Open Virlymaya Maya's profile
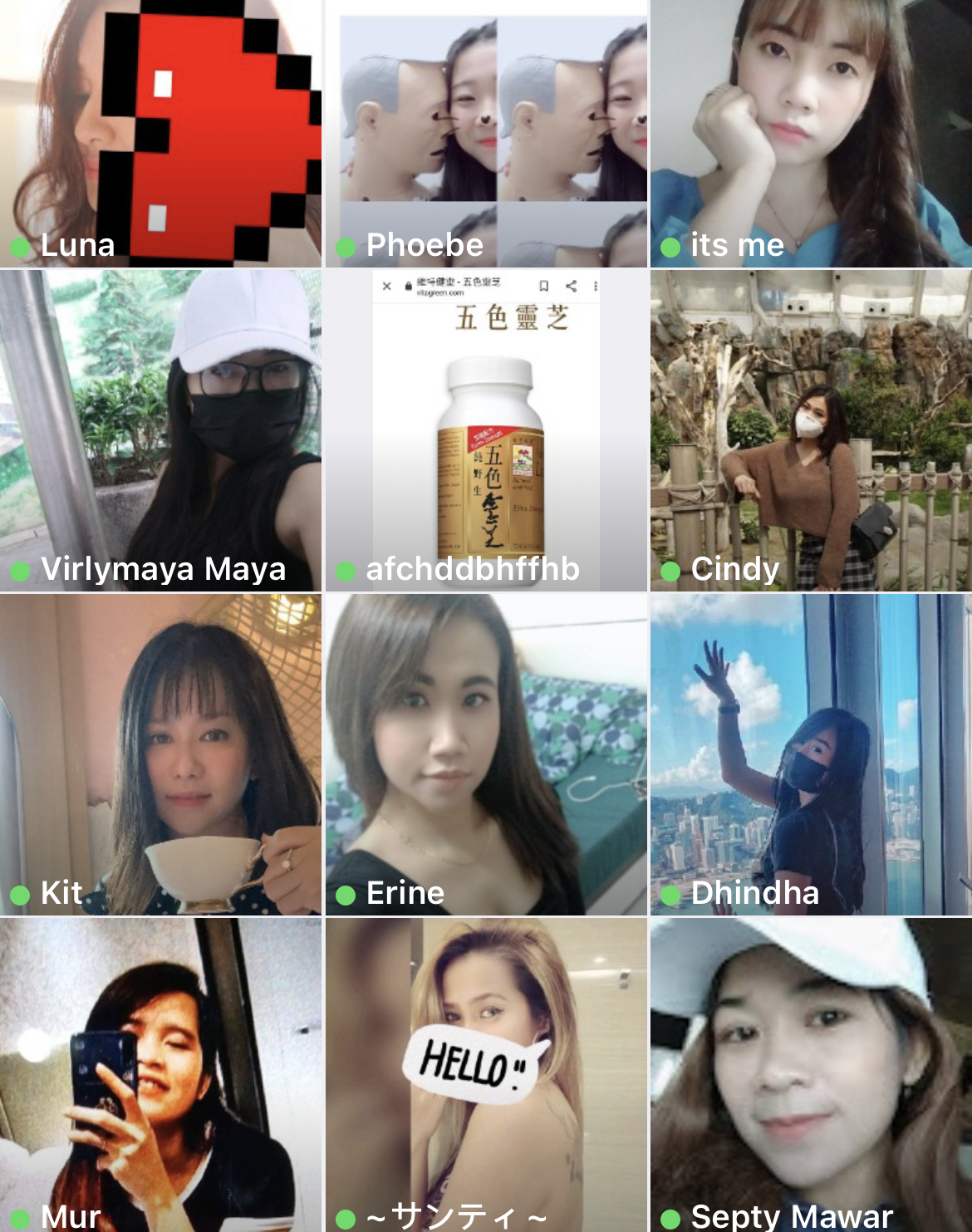This screenshot has height=1232, width=972. (160, 429)
